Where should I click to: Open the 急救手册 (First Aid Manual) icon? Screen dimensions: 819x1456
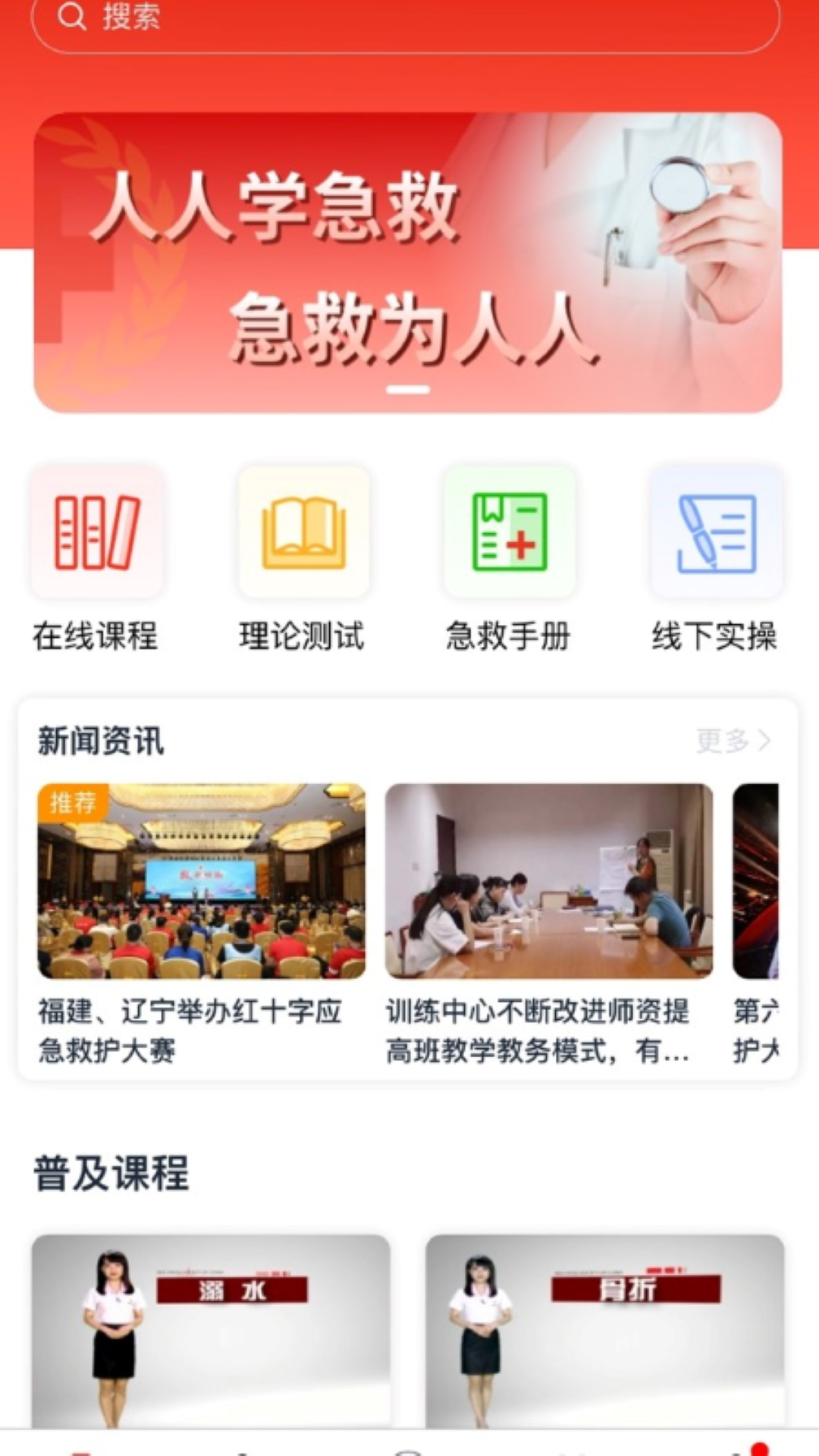[510, 533]
